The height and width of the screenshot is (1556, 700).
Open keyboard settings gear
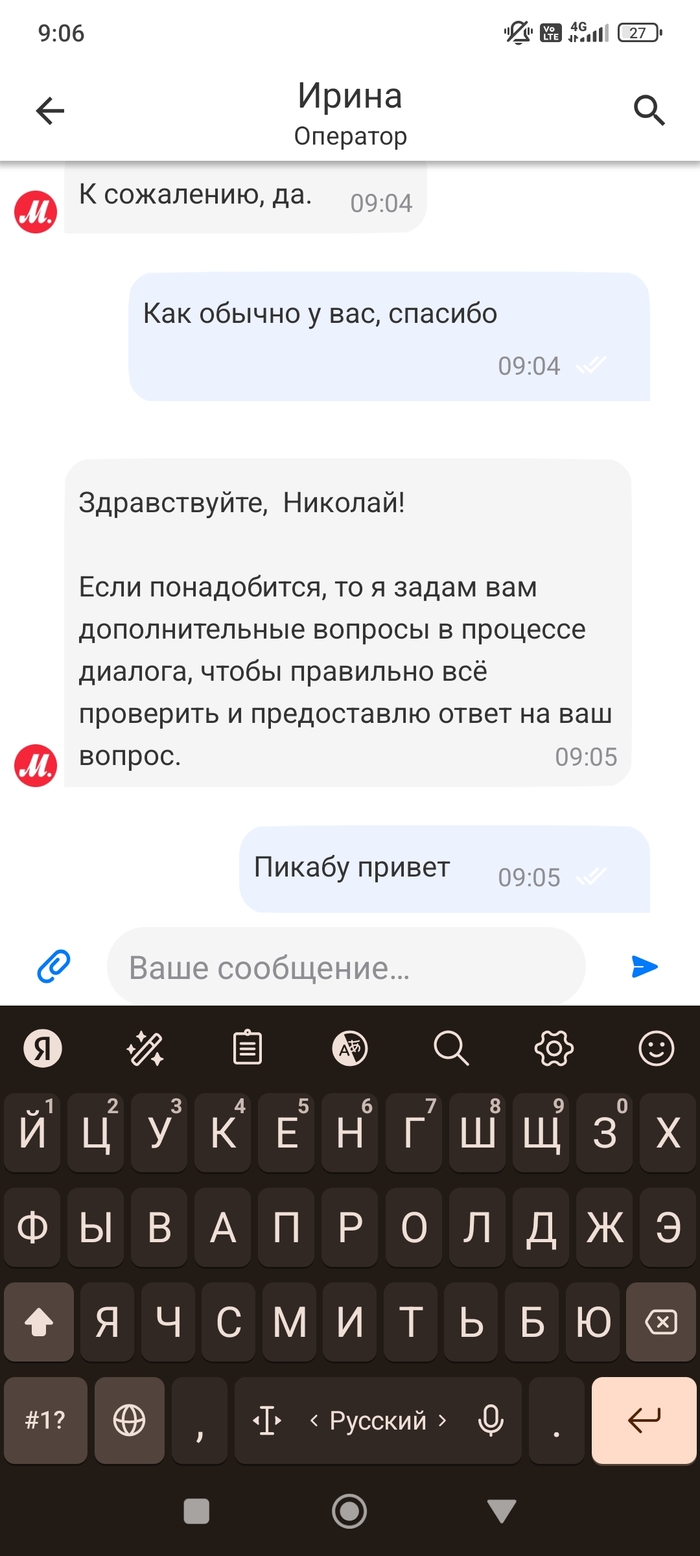553,1048
